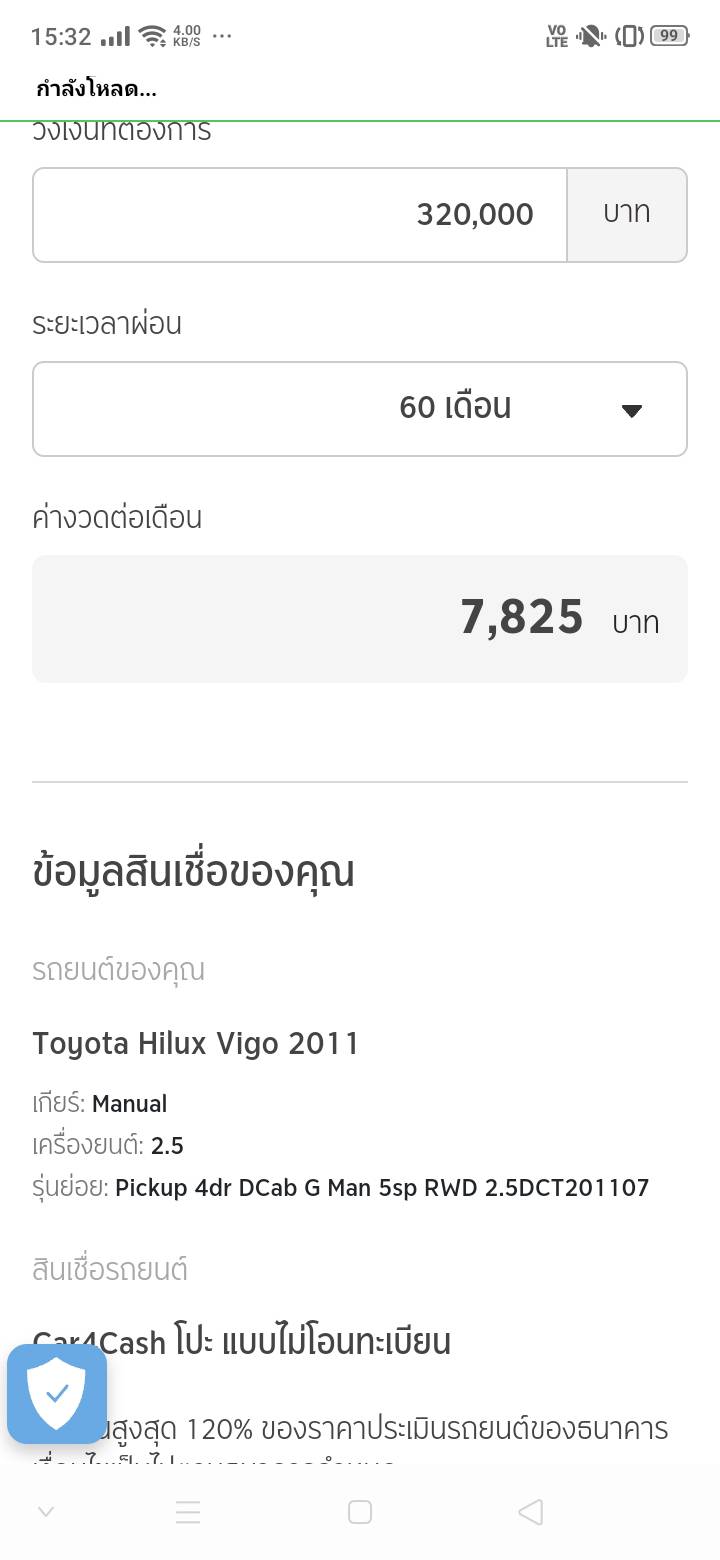The image size is (720, 1560).
Task: Open the 60 เดือน installment period dropdown
Action: tap(360, 409)
